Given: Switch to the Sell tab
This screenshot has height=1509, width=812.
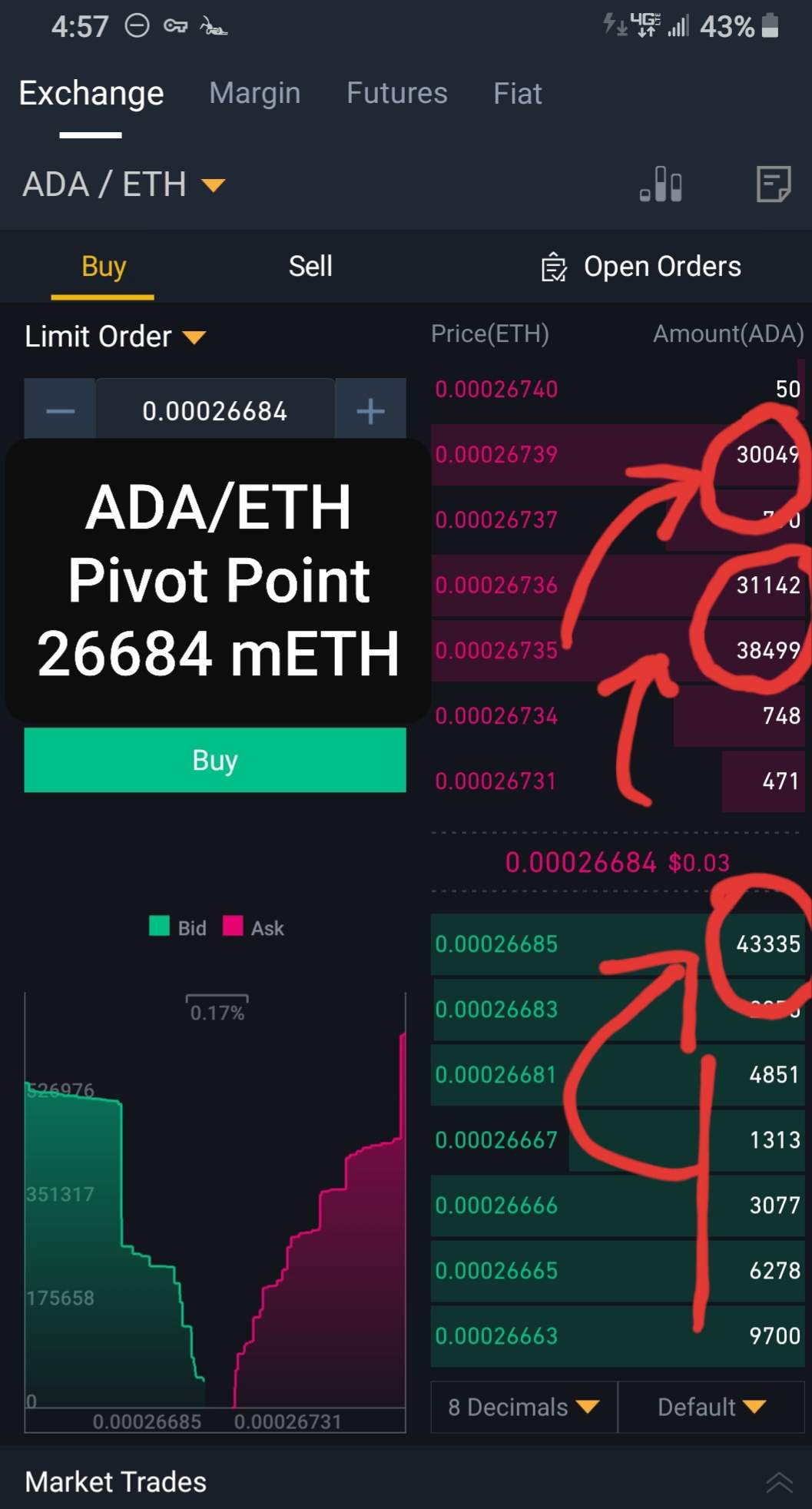Looking at the screenshot, I should [310, 267].
